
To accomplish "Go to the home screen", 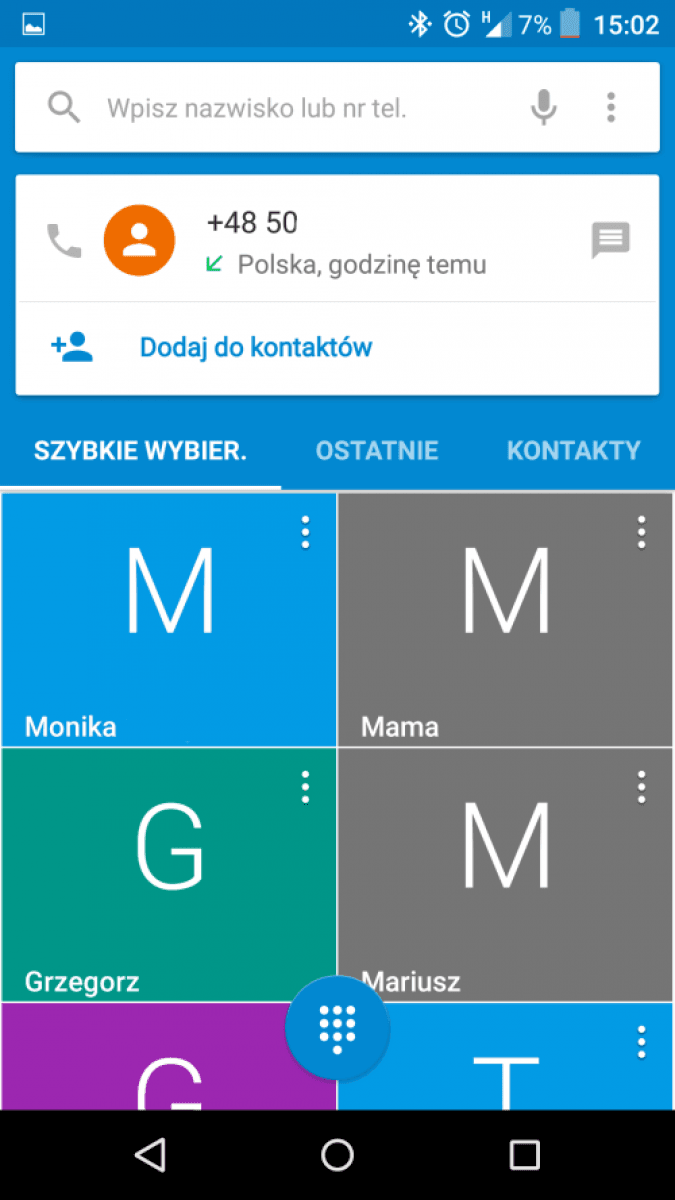I will 337,1155.
